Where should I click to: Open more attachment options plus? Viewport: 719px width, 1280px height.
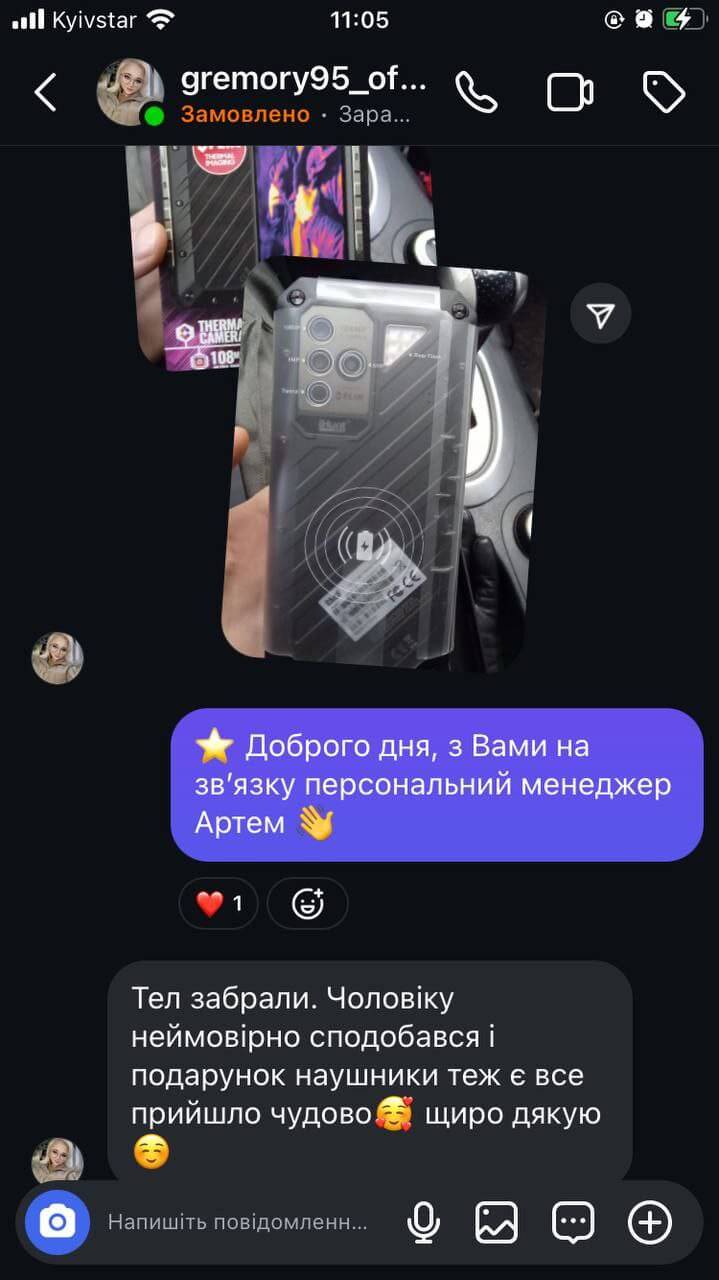649,1222
